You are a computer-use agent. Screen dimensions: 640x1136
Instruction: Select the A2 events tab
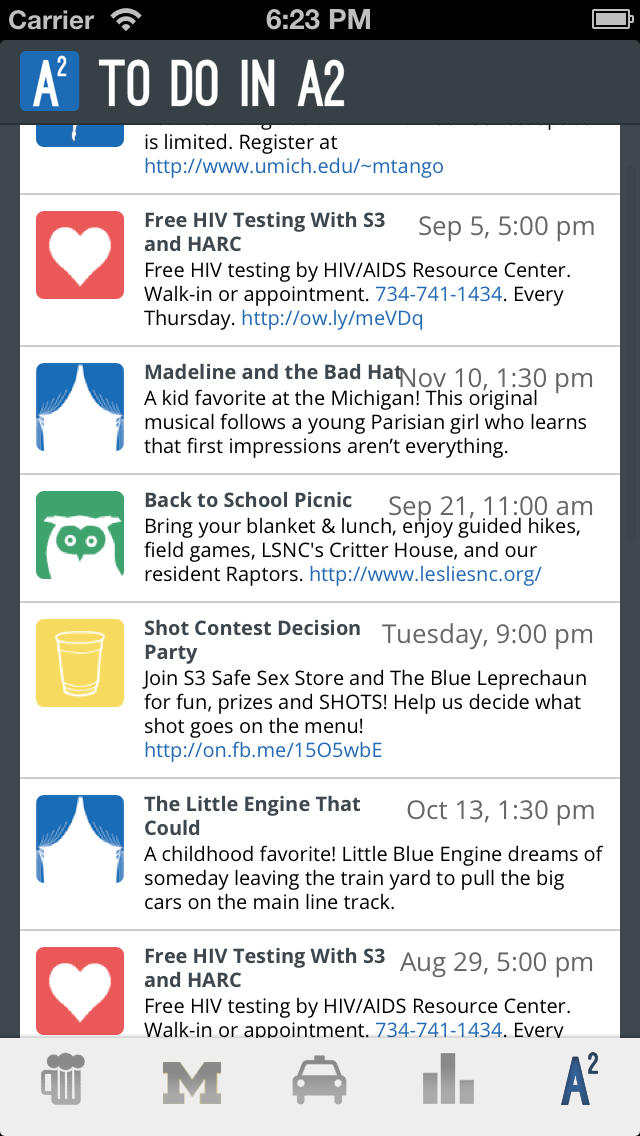click(580, 1079)
